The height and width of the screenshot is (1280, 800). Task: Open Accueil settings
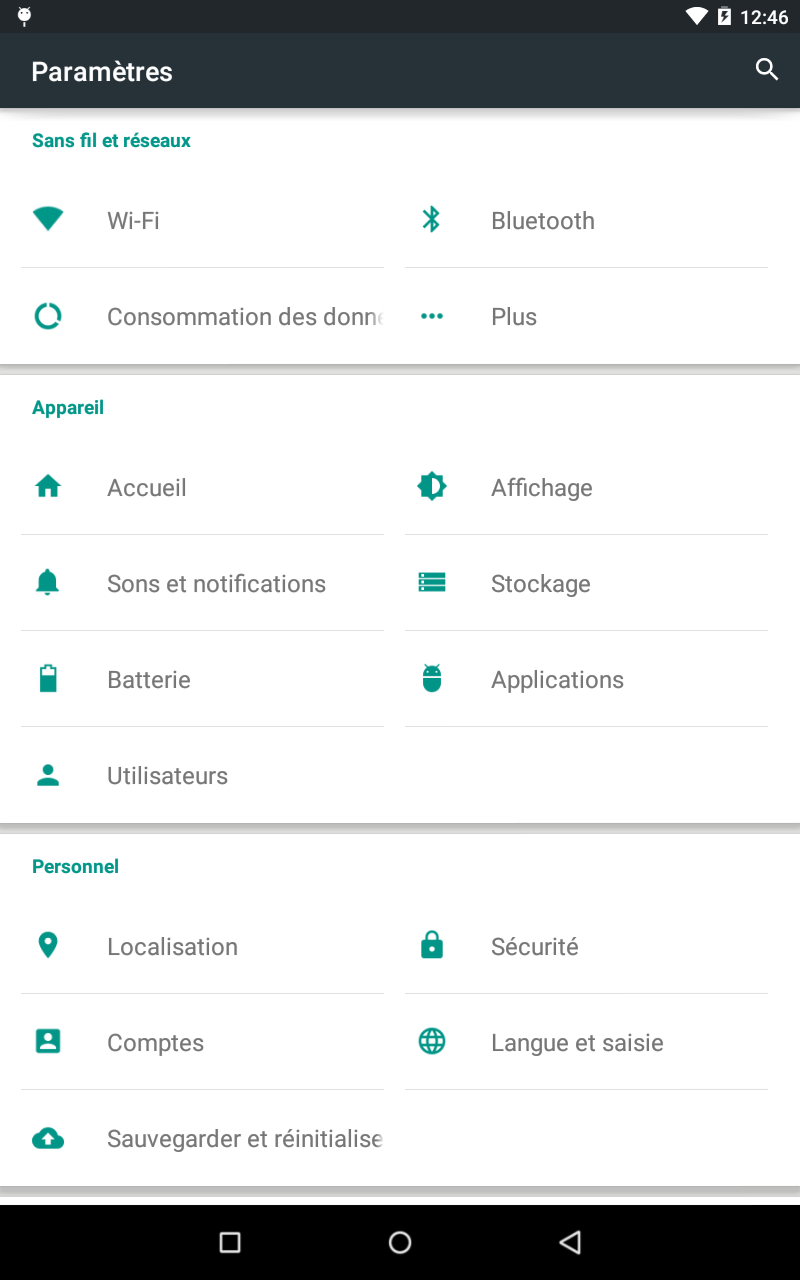(200, 488)
